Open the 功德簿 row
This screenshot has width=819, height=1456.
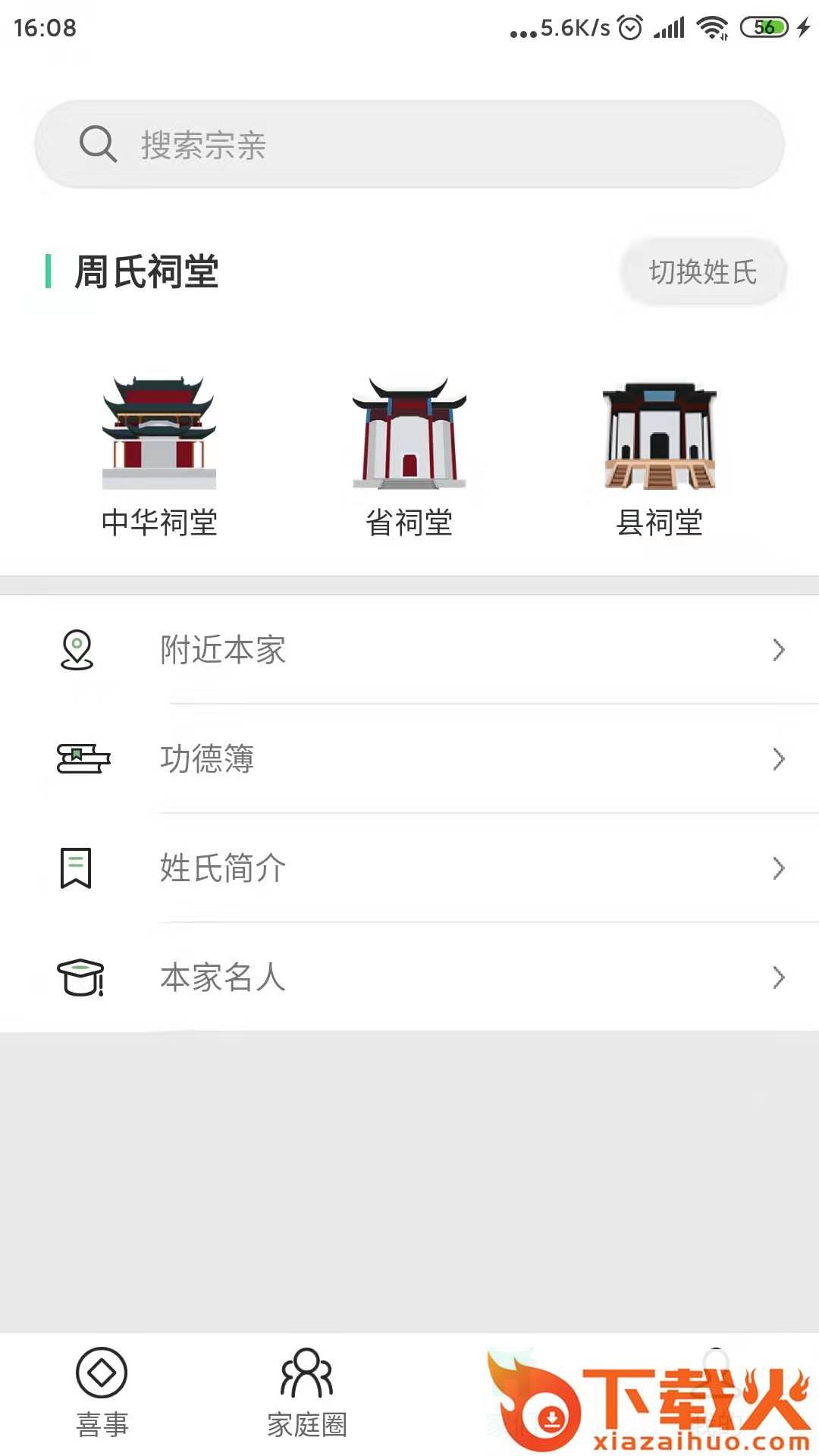[x=409, y=759]
